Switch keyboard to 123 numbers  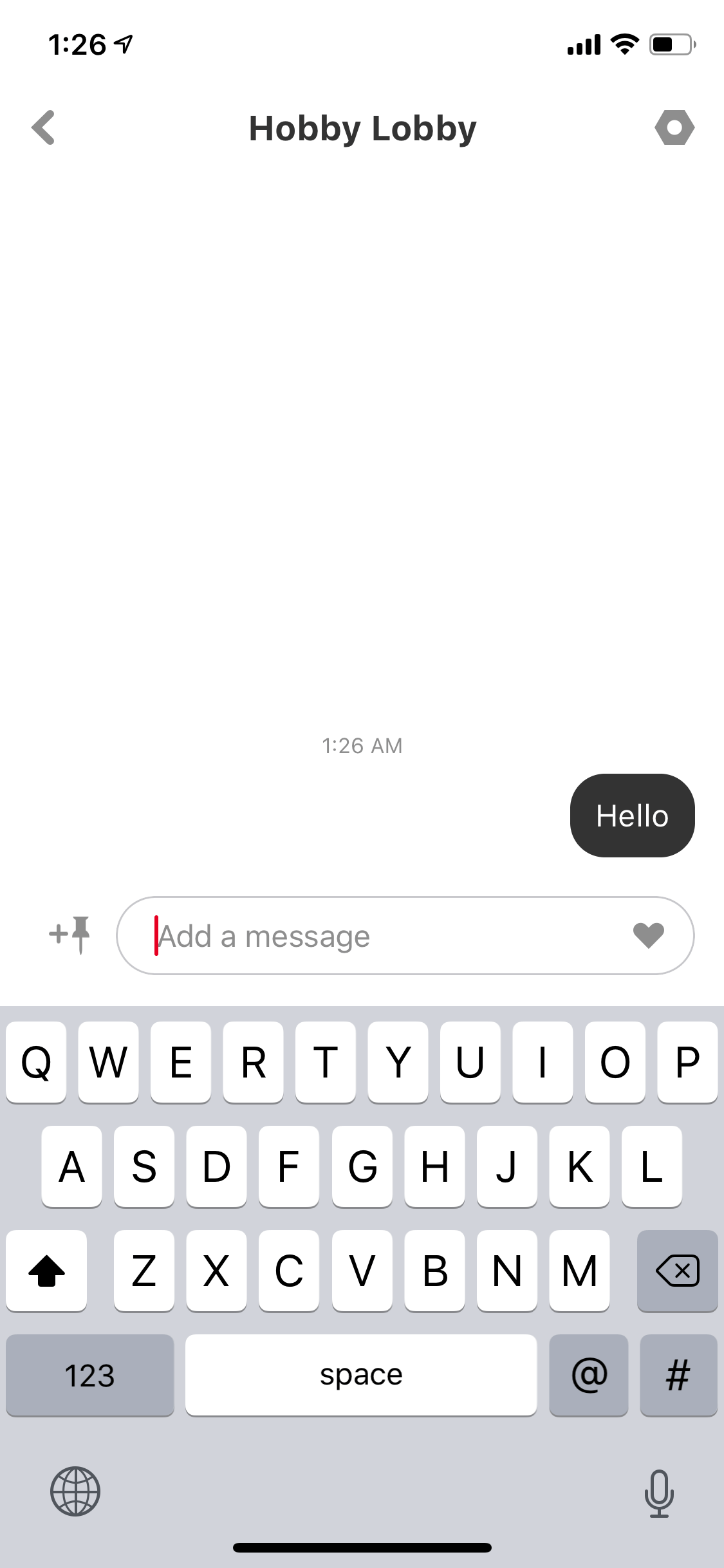pyautogui.click(x=90, y=1375)
